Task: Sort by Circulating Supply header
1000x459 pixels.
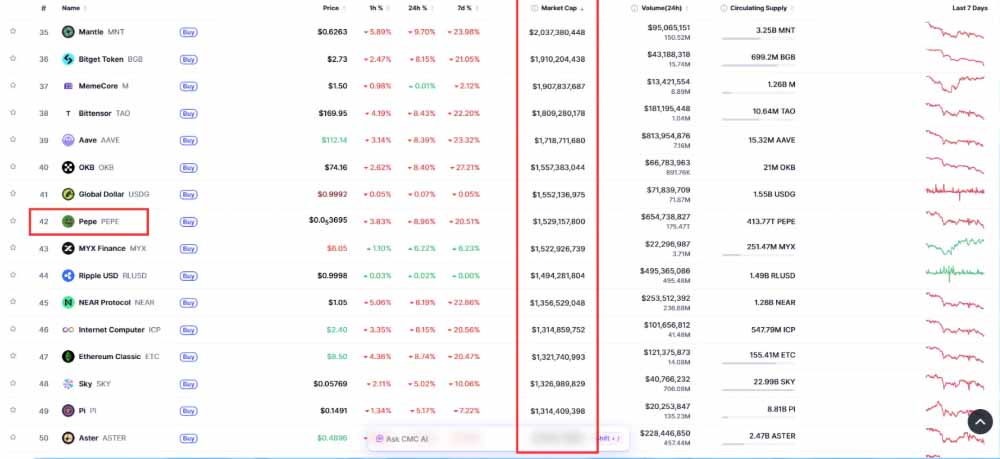Action: click(x=757, y=8)
